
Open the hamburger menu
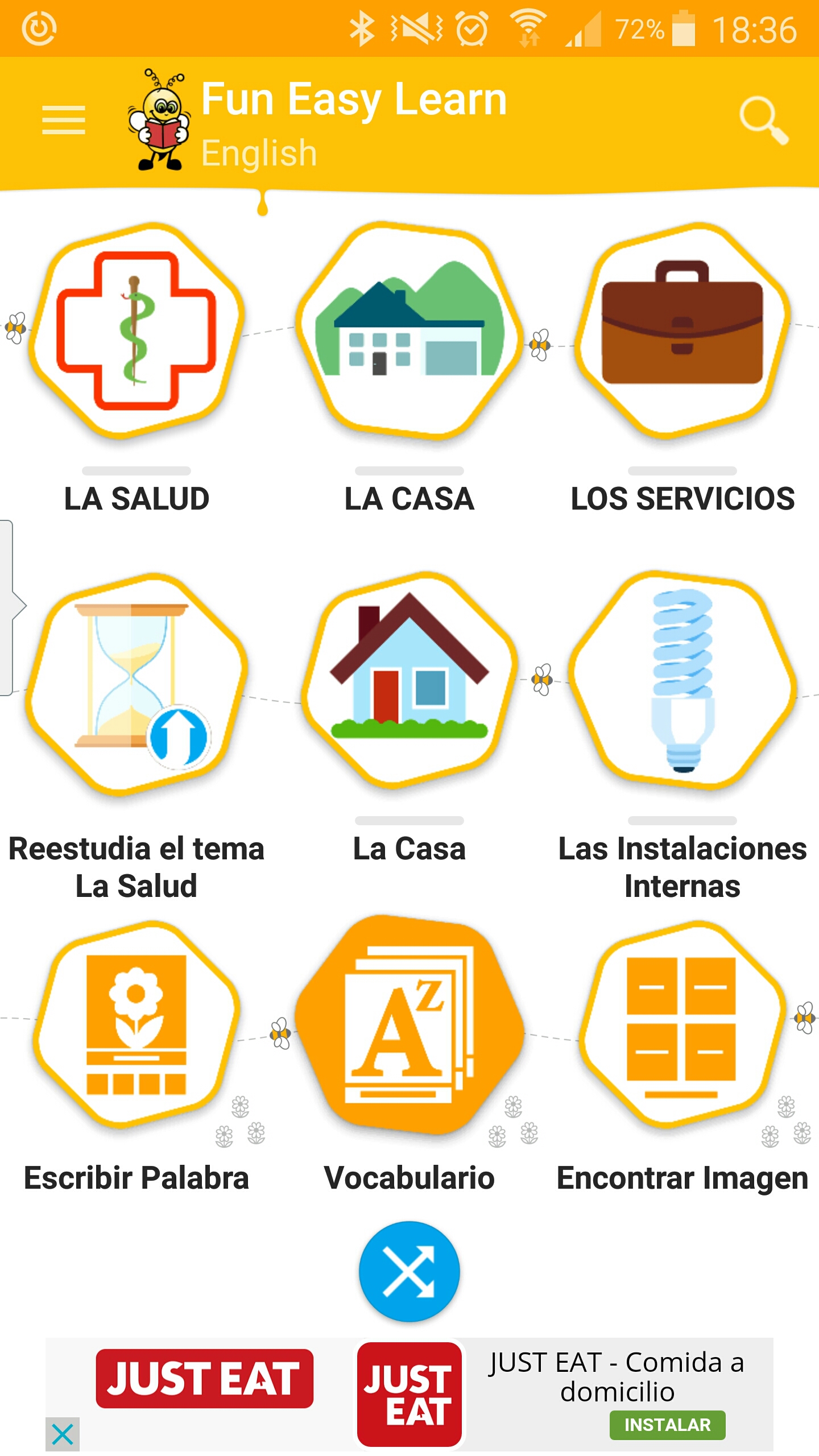click(x=63, y=120)
